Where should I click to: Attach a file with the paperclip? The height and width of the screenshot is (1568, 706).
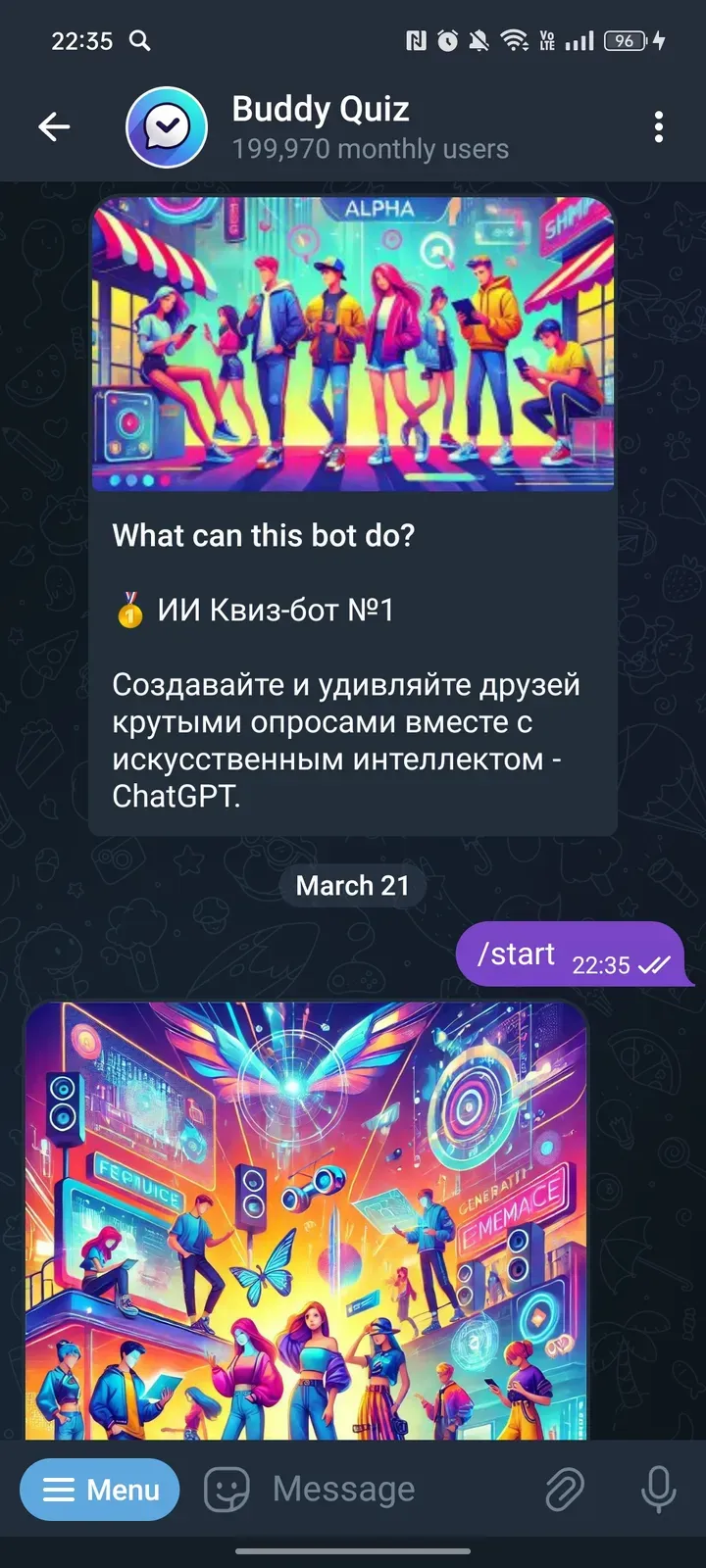(565, 1490)
